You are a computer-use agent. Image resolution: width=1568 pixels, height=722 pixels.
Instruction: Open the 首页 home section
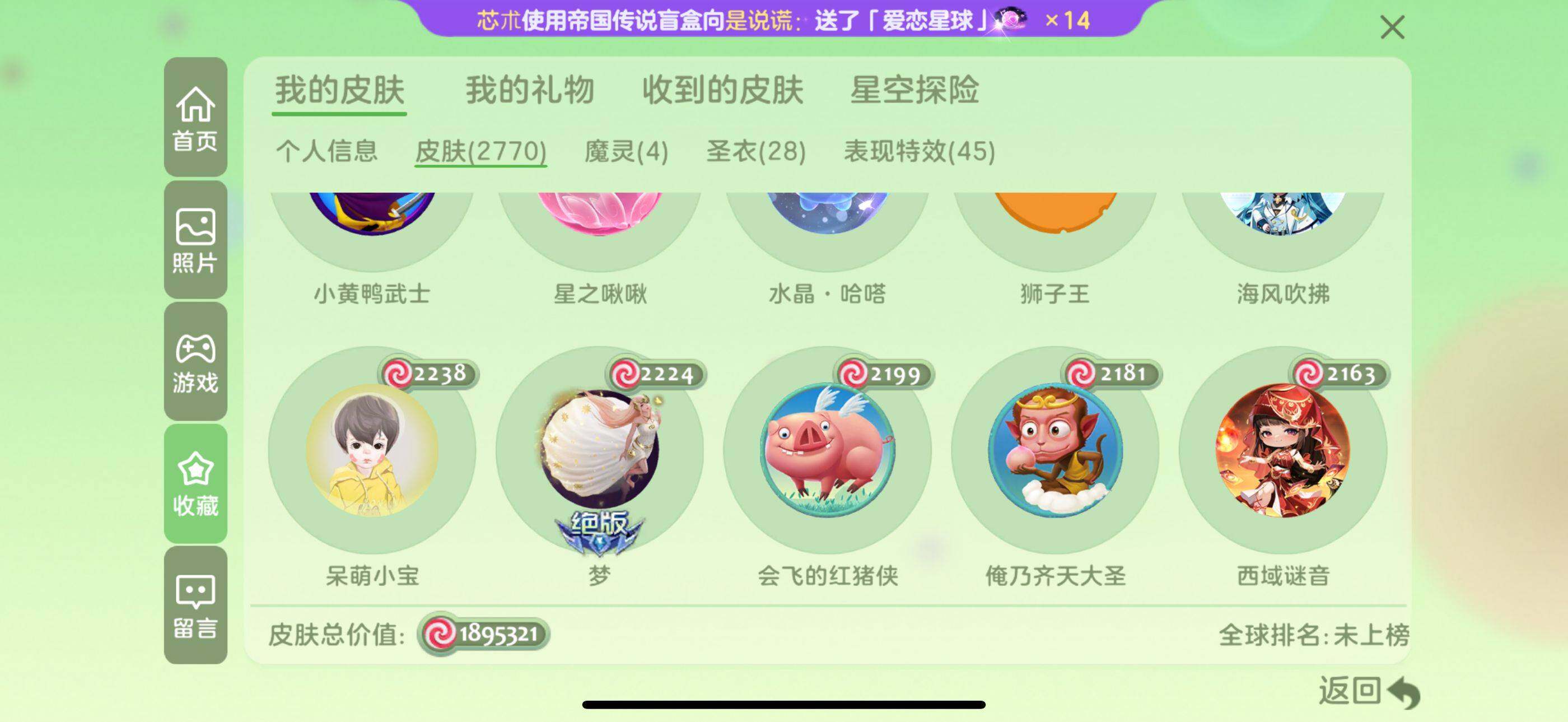point(195,118)
